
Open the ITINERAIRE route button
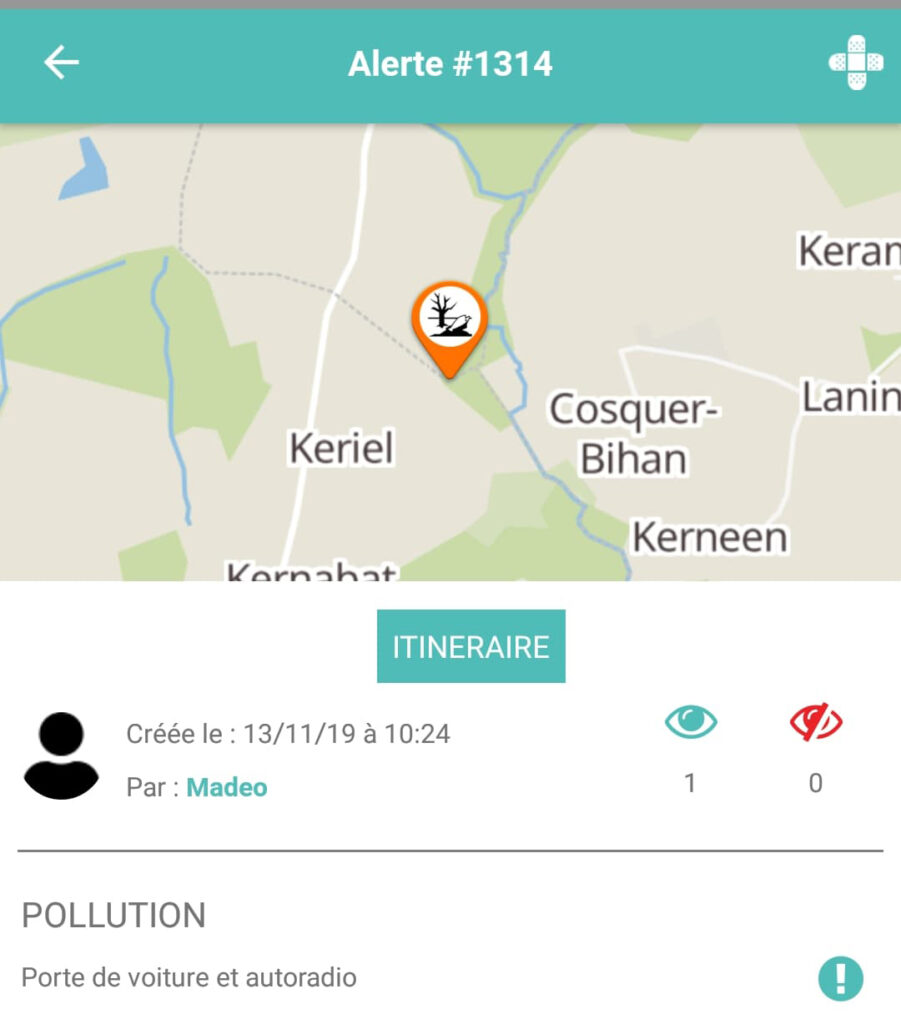(471, 646)
